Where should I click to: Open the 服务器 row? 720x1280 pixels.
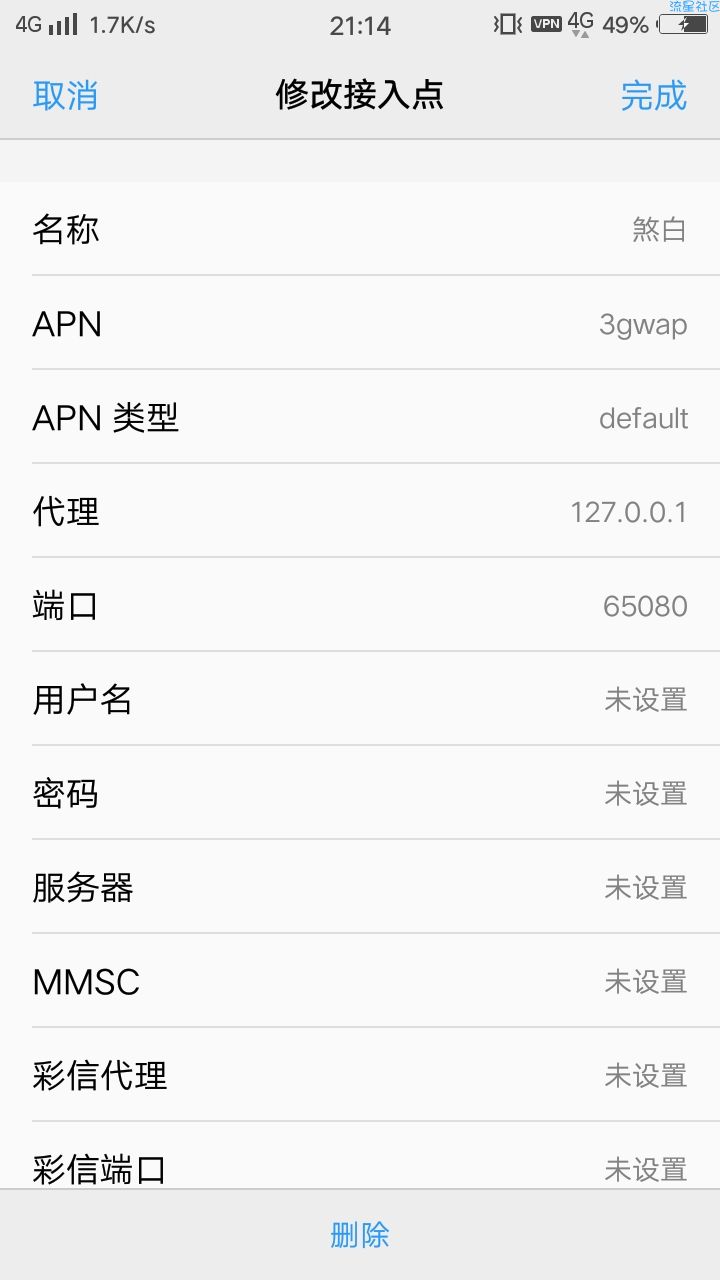click(x=360, y=887)
